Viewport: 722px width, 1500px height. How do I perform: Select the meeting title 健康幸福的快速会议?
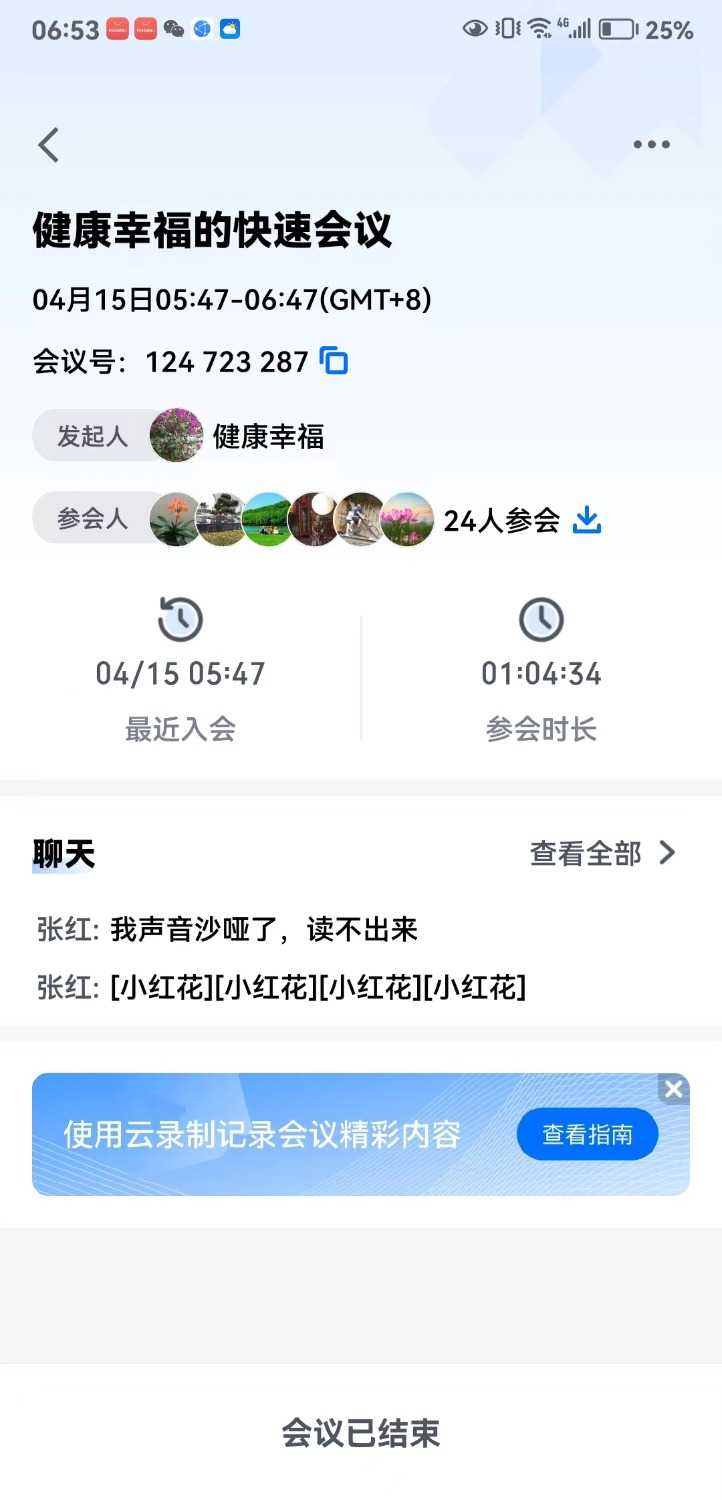pos(213,232)
